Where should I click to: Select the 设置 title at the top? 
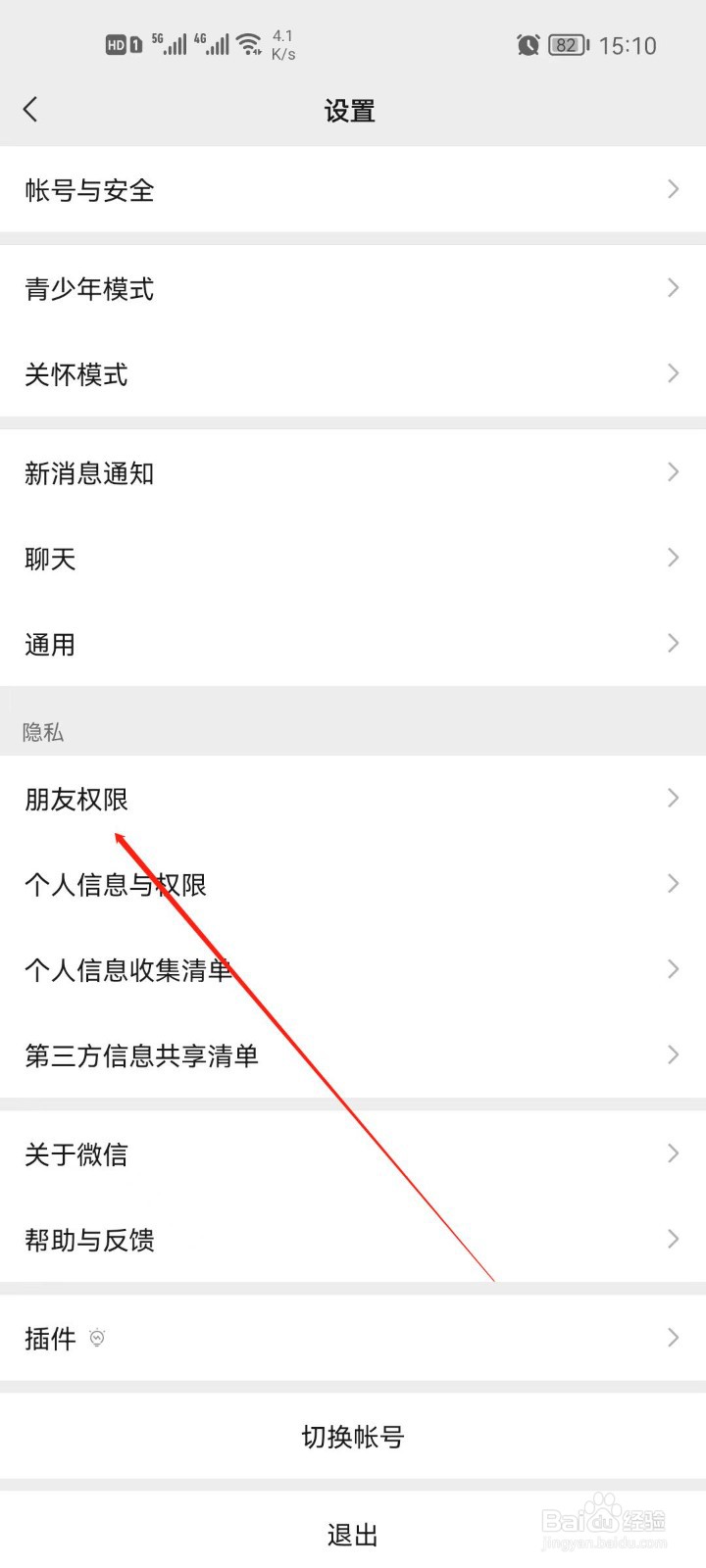tap(350, 111)
